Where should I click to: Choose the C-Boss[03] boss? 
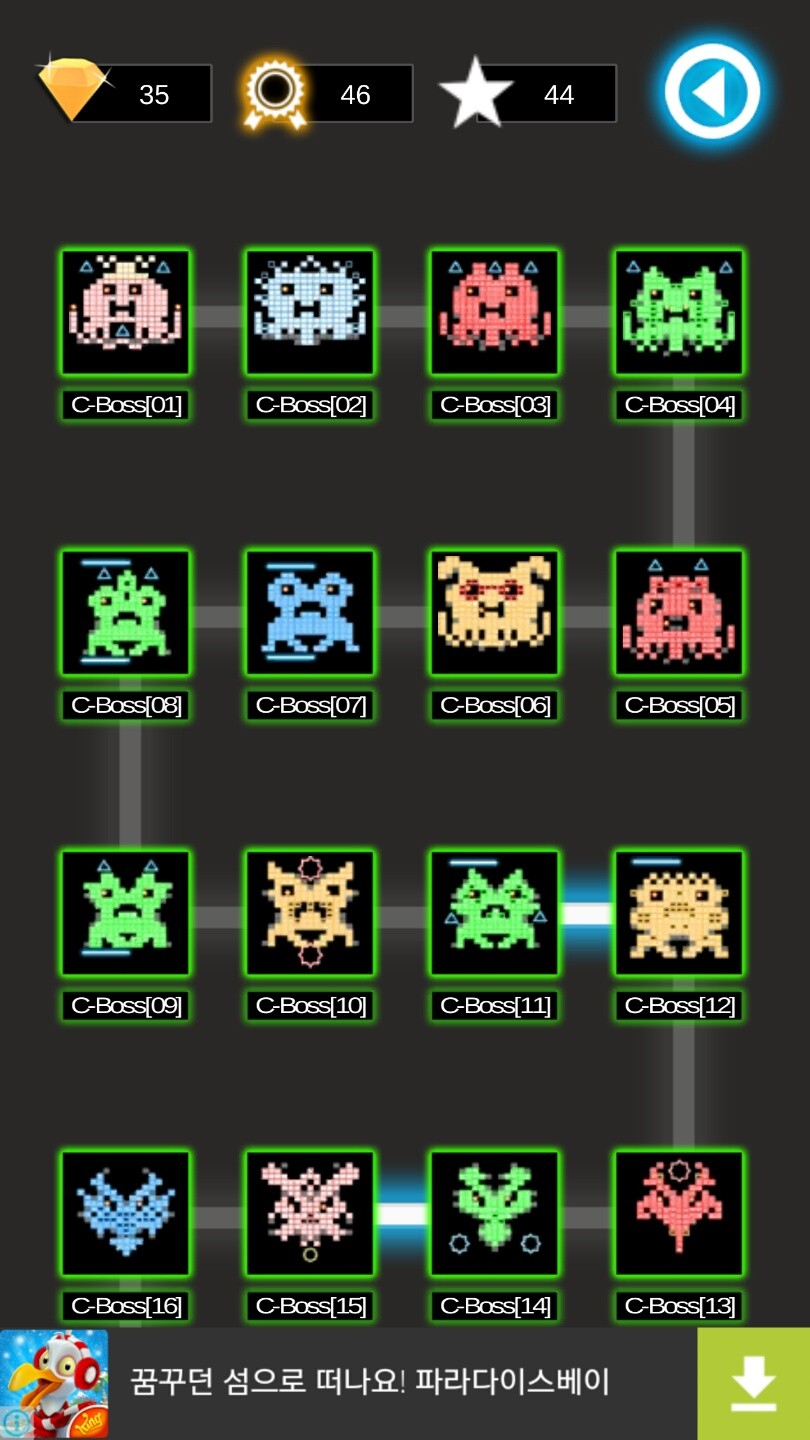point(495,312)
